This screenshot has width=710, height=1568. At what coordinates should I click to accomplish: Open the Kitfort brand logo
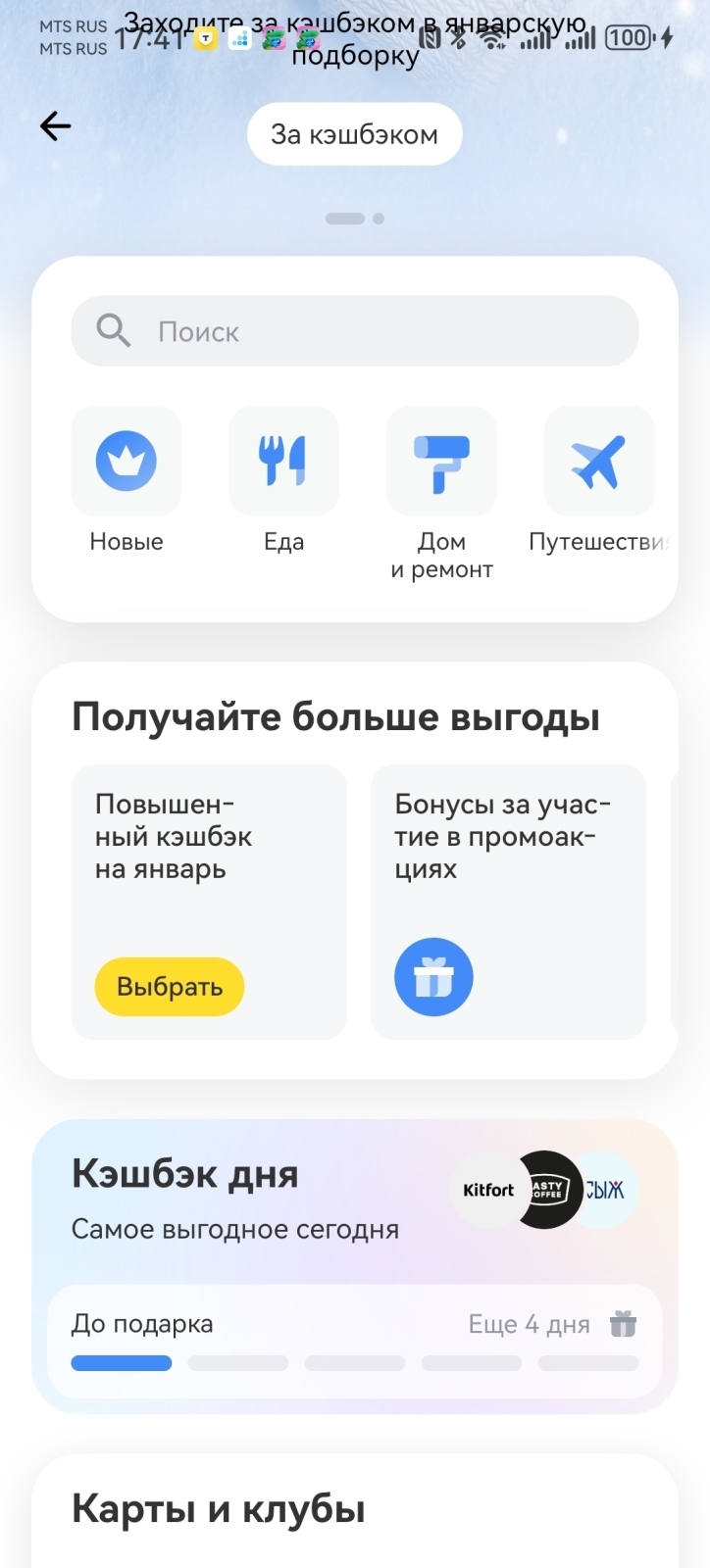coord(487,1190)
